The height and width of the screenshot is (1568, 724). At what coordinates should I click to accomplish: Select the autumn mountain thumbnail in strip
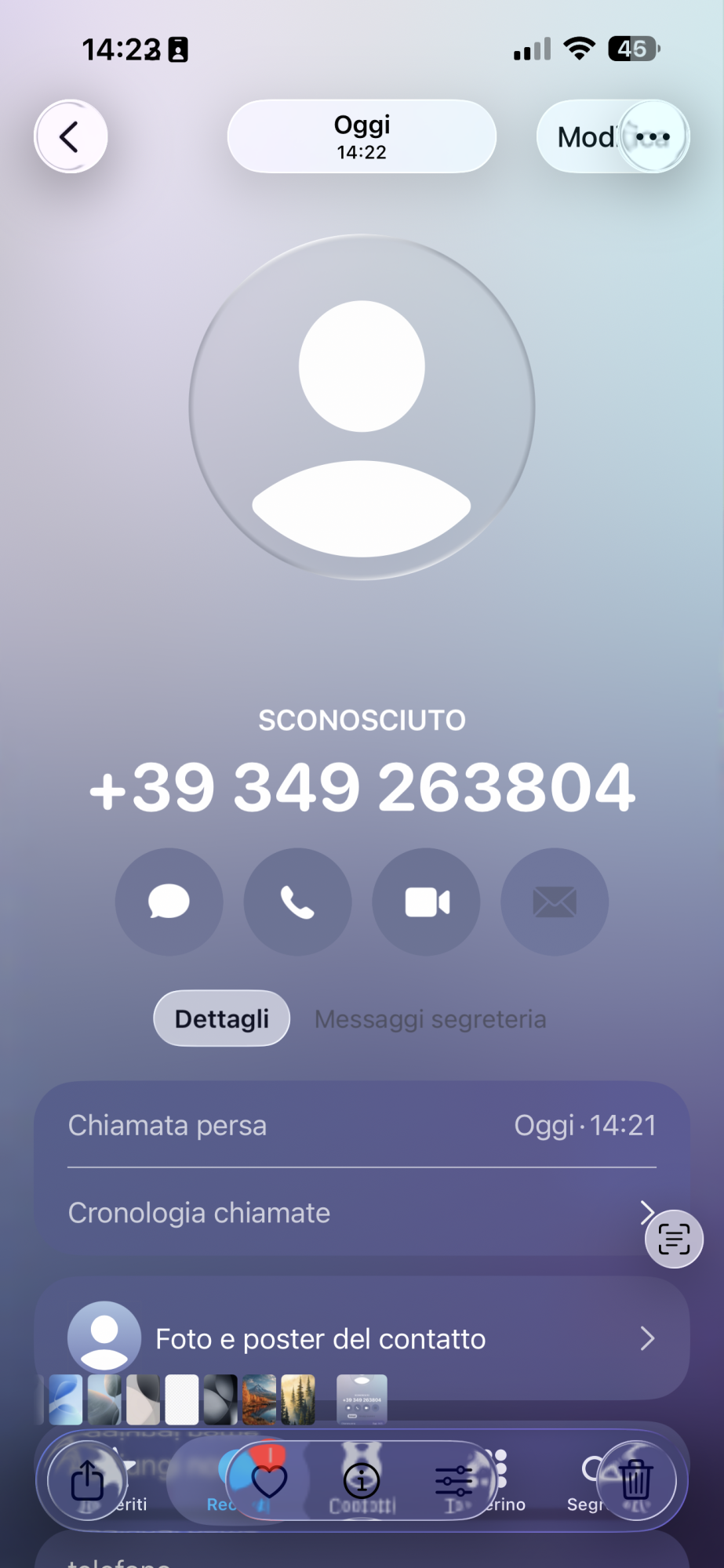(x=259, y=1399)
